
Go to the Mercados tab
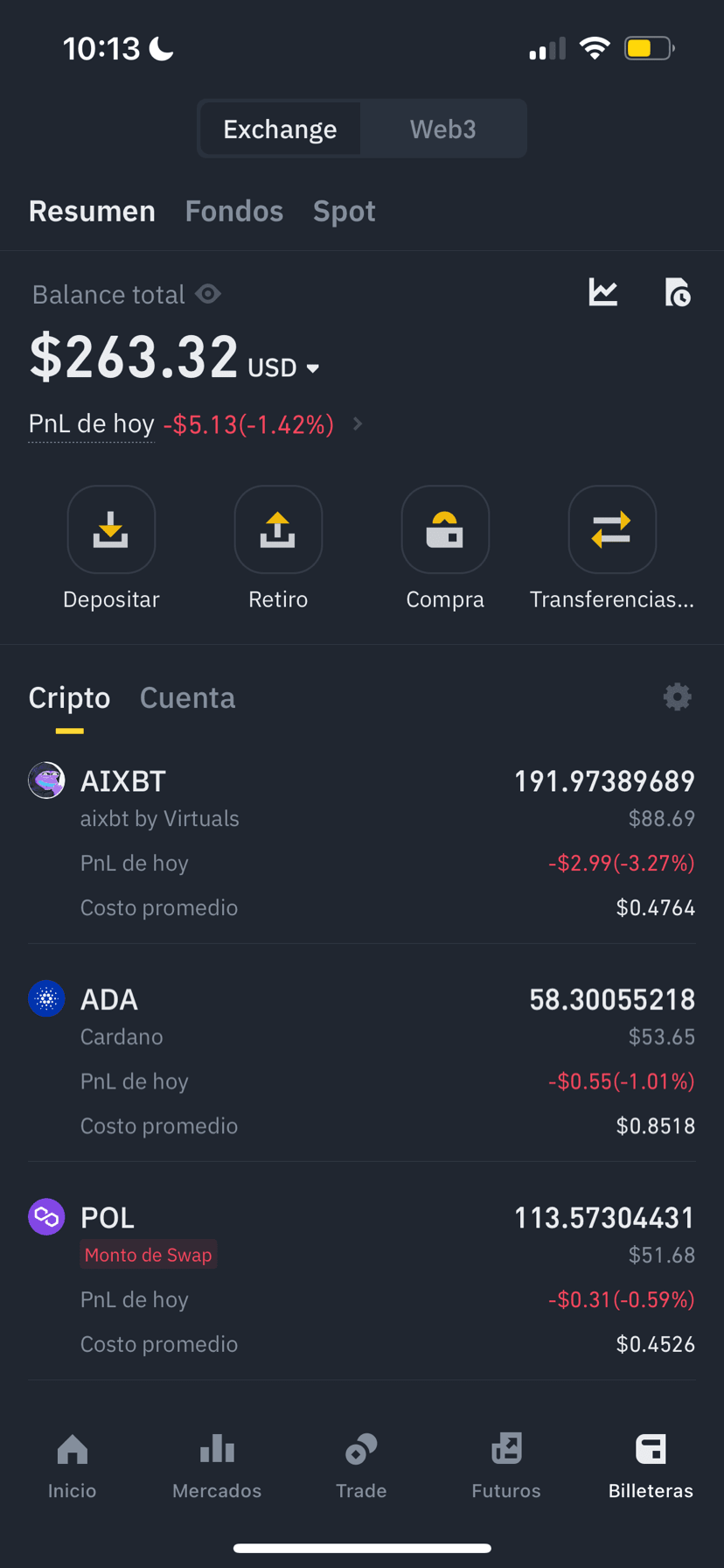(x=217, y=1467)
